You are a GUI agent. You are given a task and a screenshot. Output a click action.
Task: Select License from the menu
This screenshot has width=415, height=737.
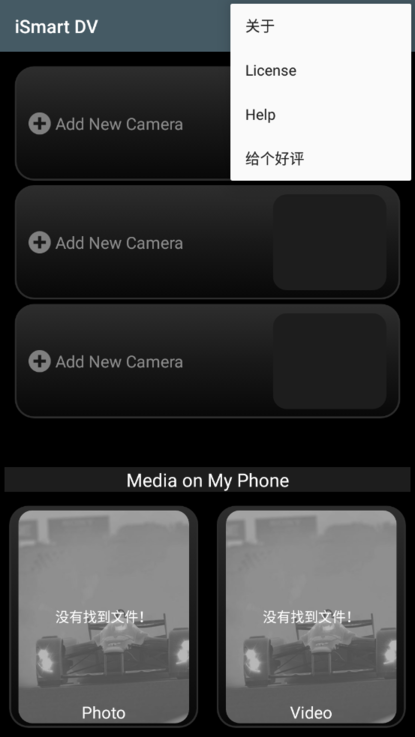point(321,71)
